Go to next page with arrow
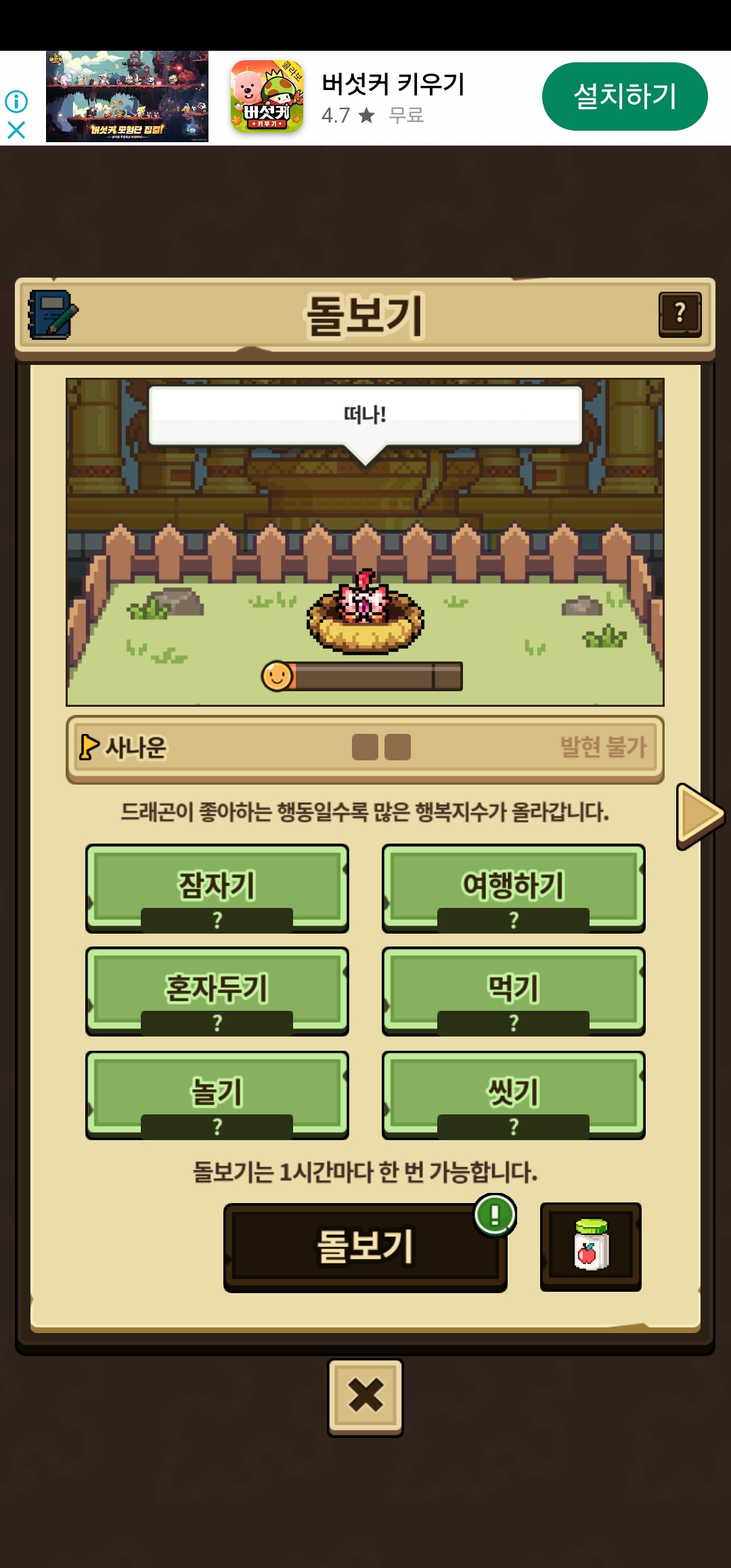The image size is (731, 1568). [700, 815]
